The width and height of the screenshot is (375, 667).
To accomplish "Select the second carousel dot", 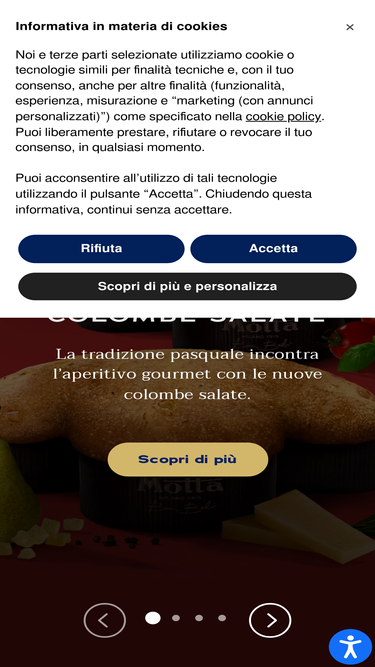I will (176, 618).
